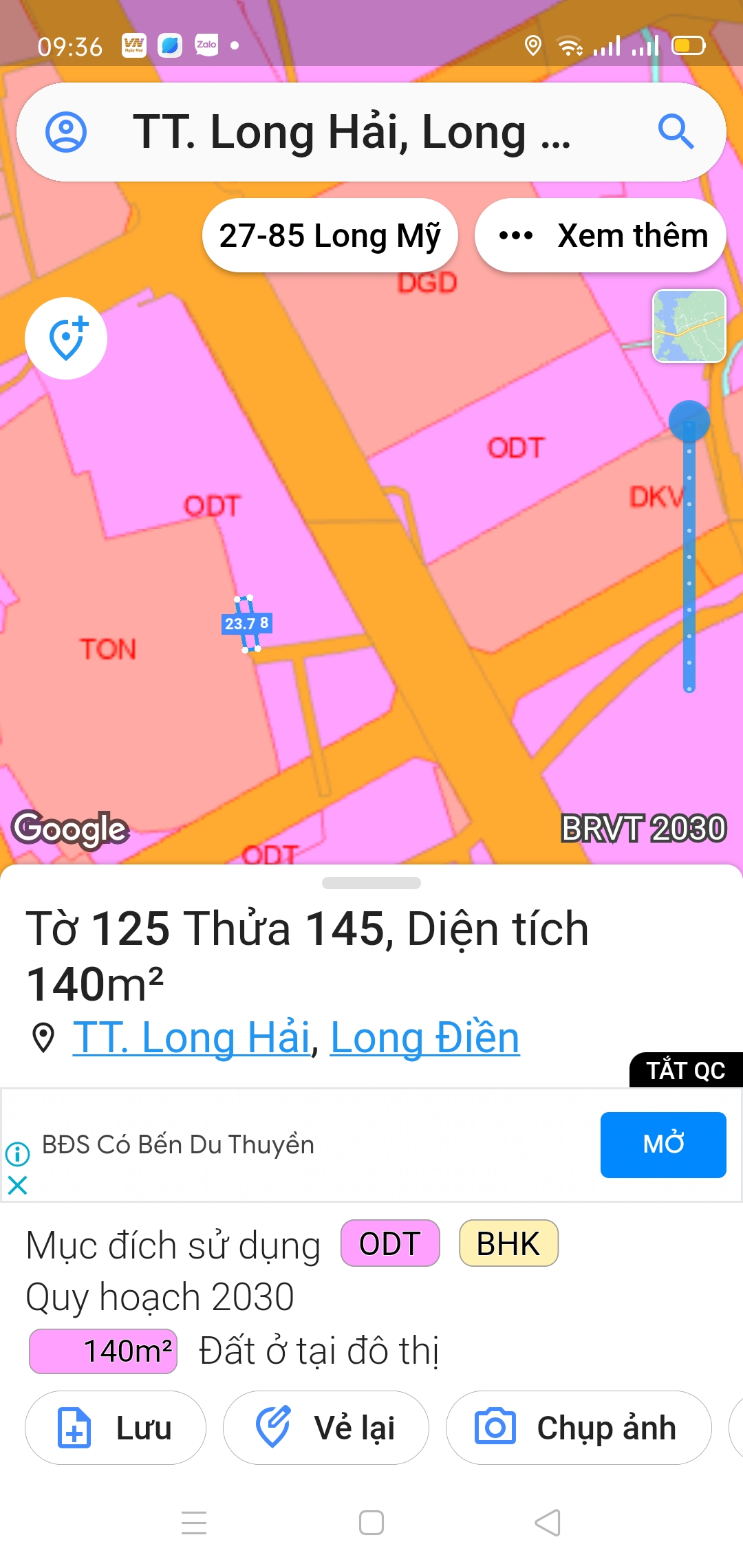Open the Long Điền link
Screen dimensions: 743x1568
[424, 1038]
